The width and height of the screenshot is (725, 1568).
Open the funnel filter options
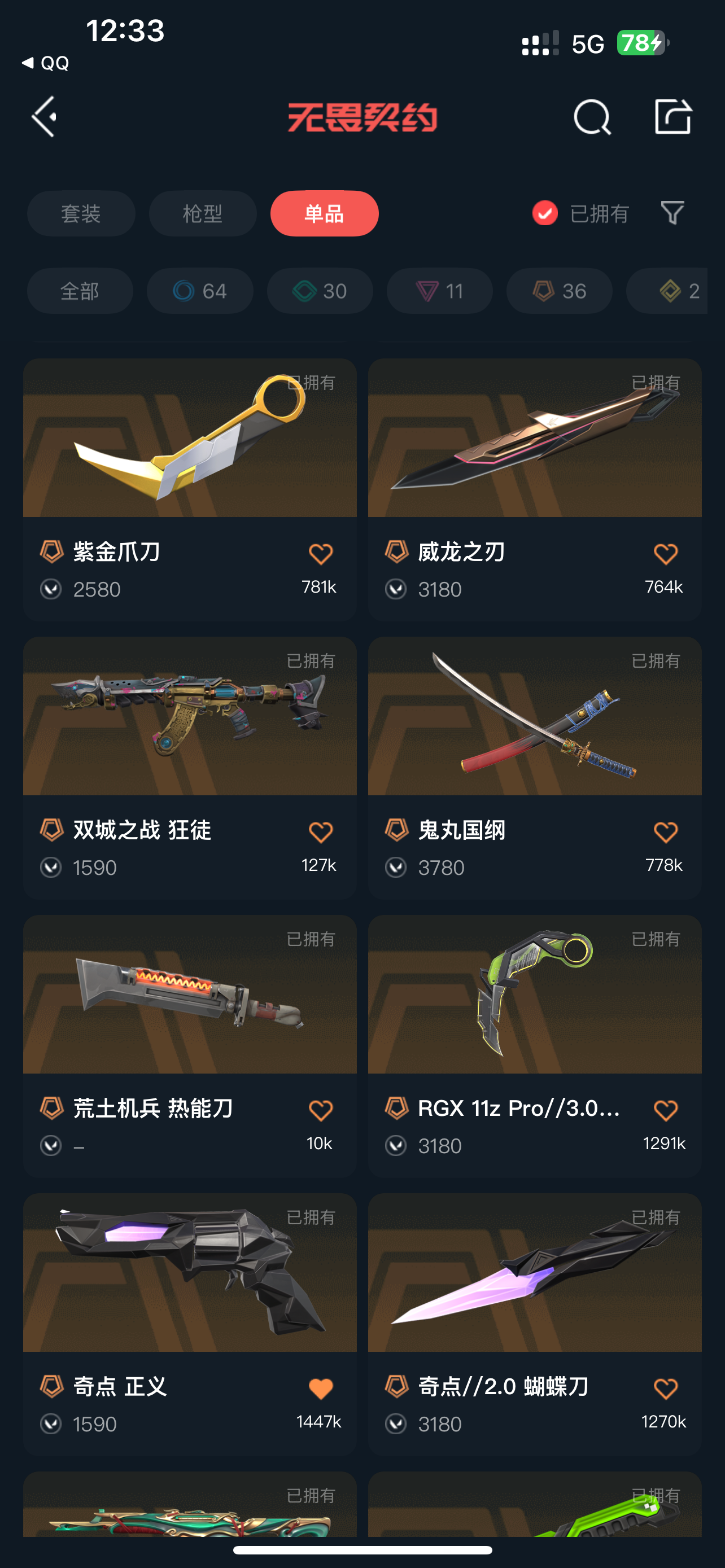tap(672, 213)
